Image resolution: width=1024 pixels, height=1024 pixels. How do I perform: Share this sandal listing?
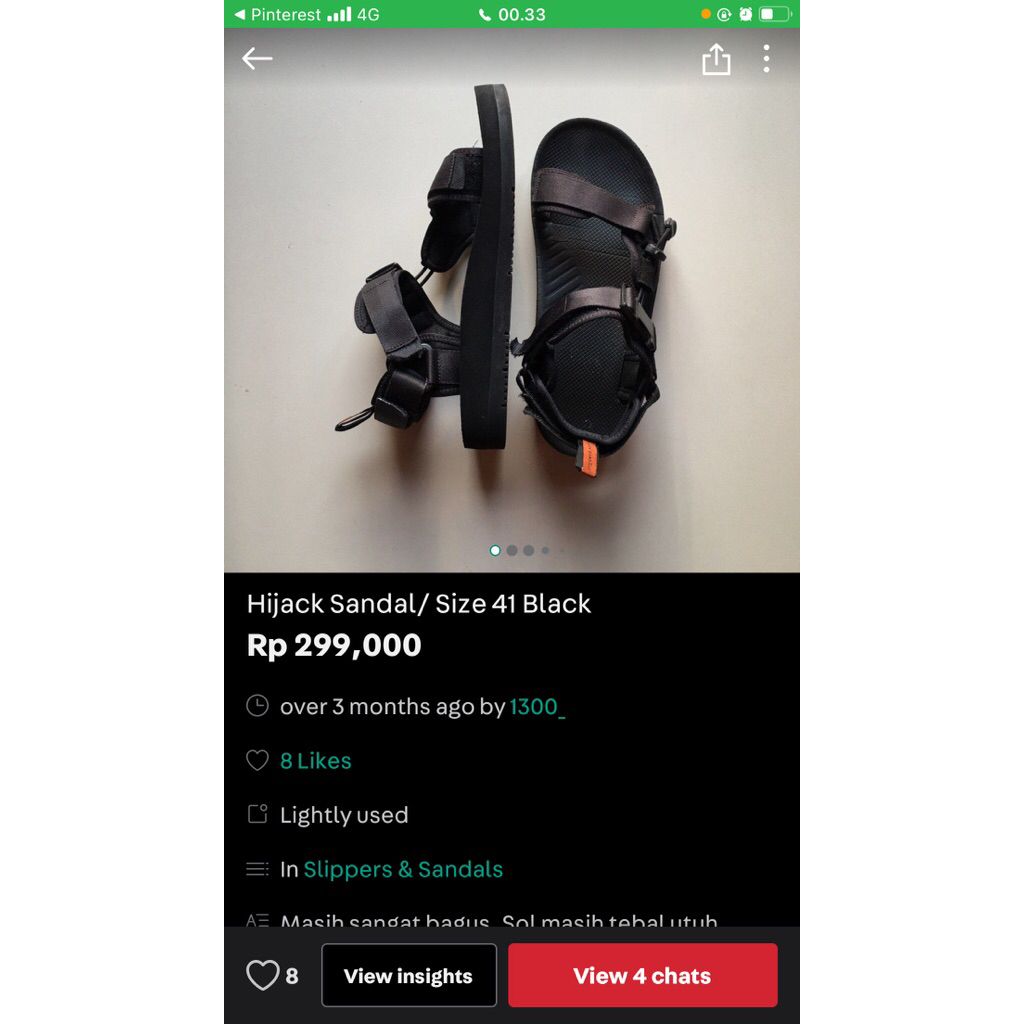pyautogui.click(x=716, y=60)
